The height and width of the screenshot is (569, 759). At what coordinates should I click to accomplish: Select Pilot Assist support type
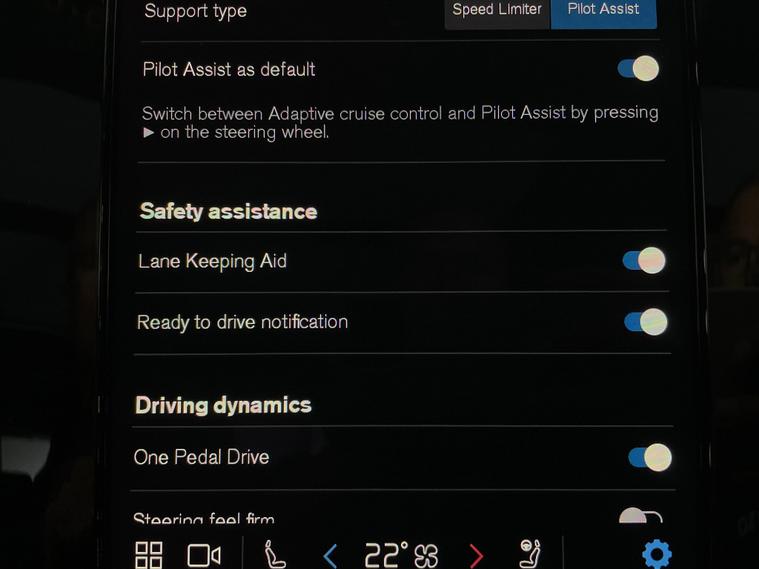[x=603, y=11]
